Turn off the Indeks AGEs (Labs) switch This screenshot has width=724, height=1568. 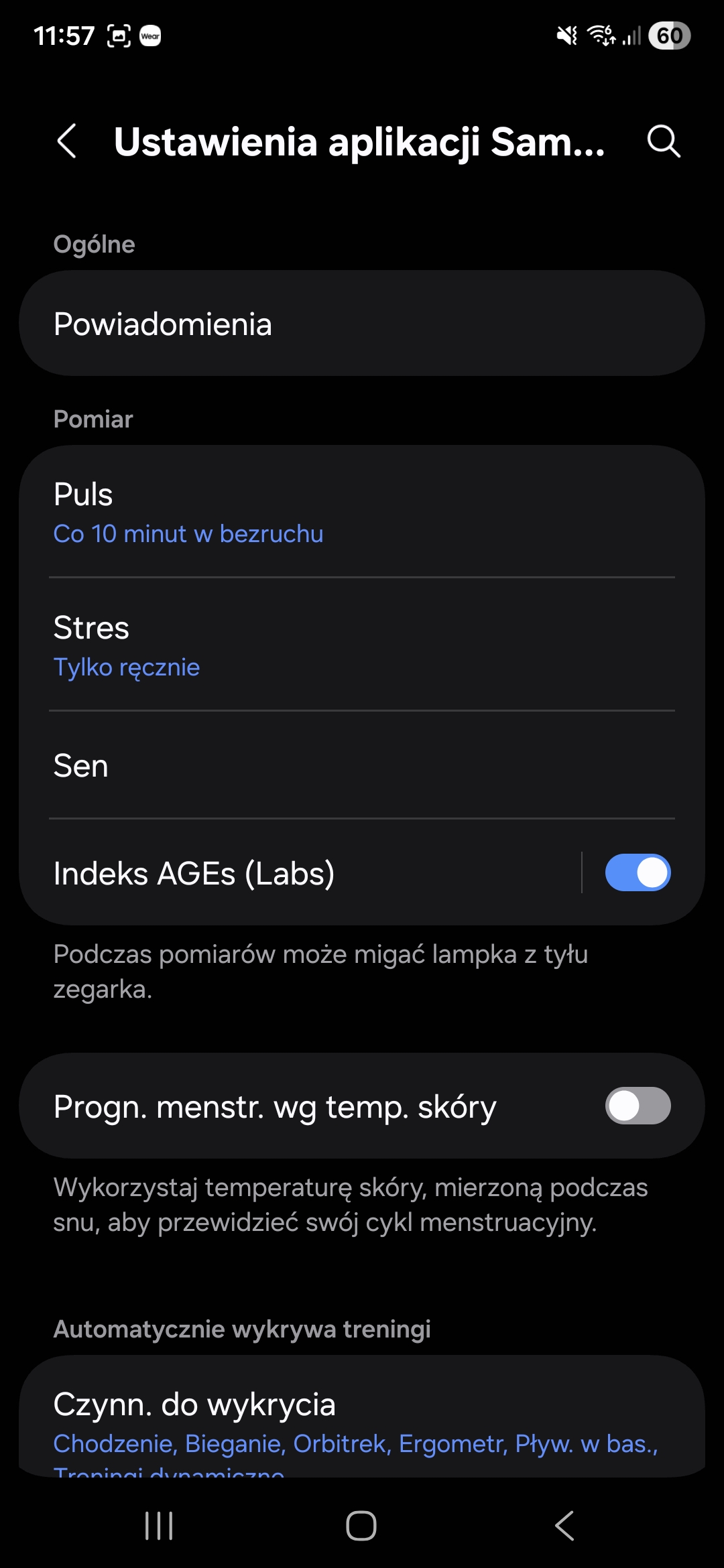tap(638, 873)
